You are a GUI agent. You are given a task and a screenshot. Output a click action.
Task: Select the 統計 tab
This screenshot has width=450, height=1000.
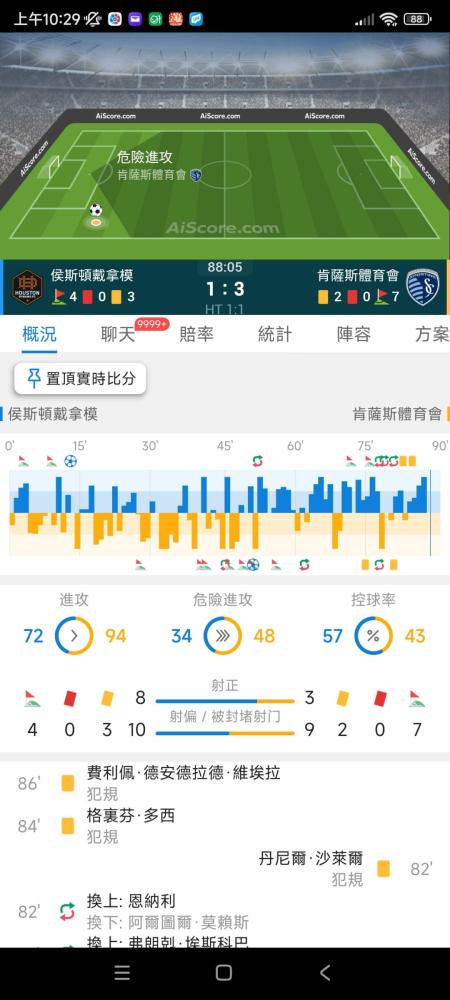275,334
